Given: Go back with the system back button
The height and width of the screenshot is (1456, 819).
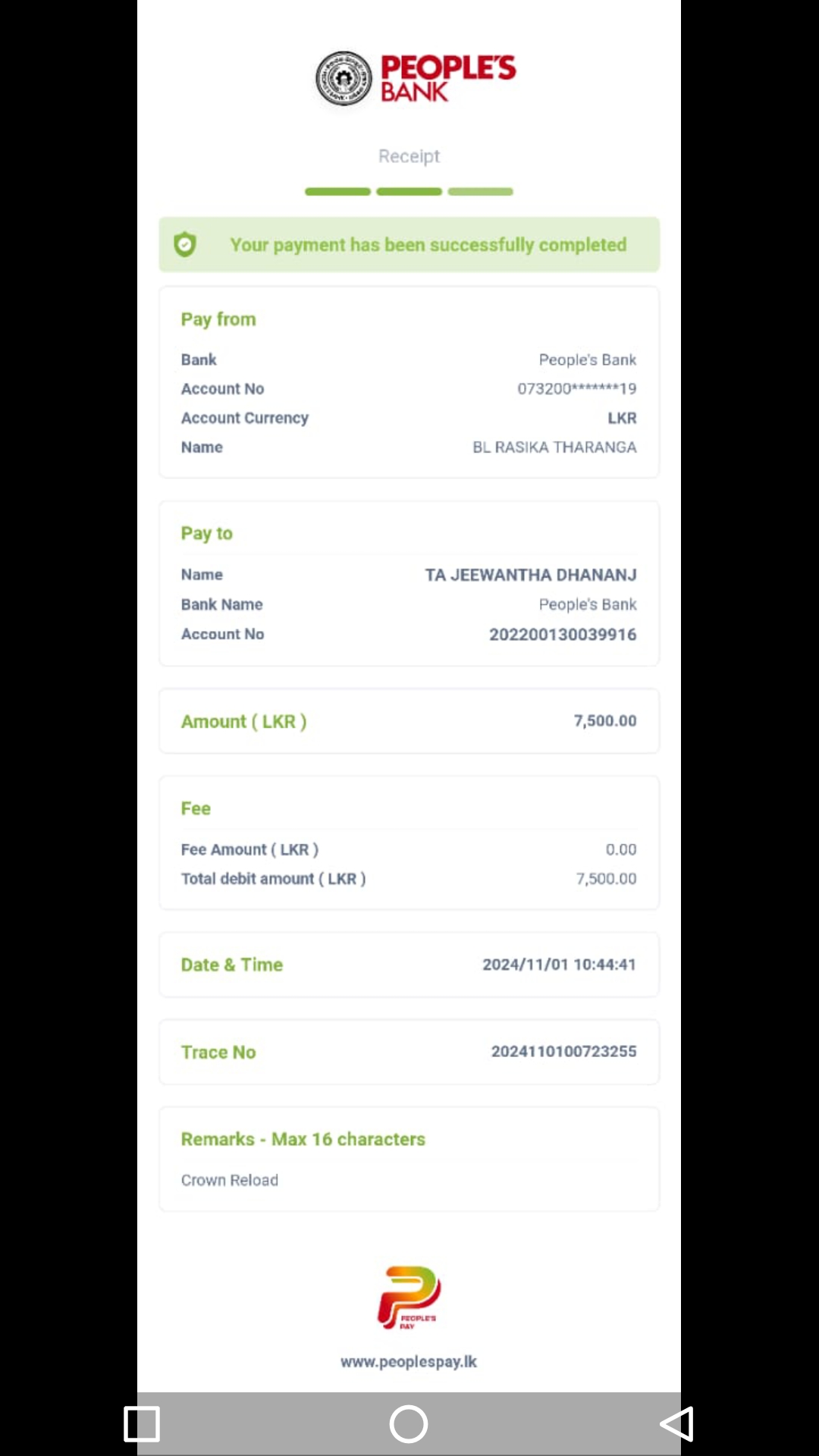Looking at the screenshot, I should pyautogui.click(x=677, y=1423).
